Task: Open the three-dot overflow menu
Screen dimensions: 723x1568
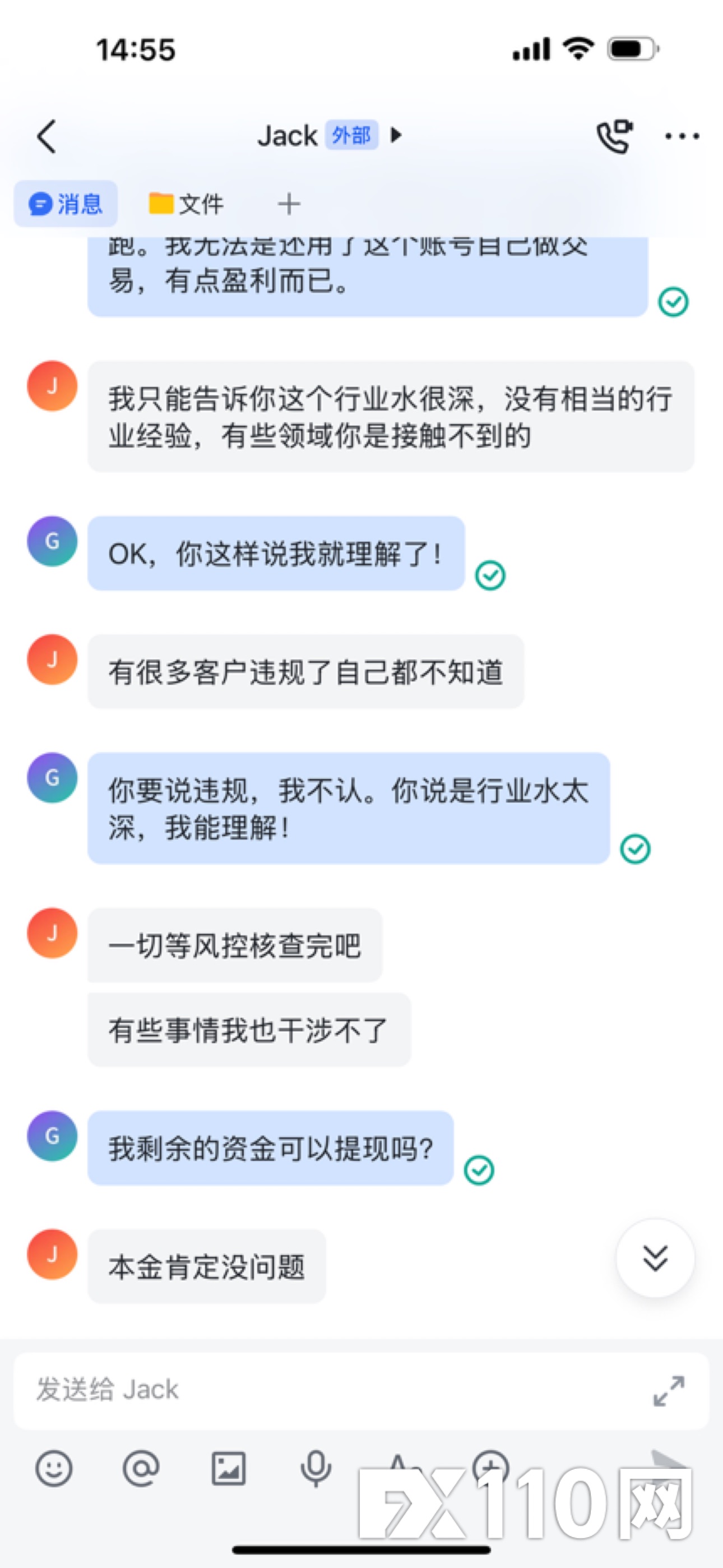Action: (682, 136)
